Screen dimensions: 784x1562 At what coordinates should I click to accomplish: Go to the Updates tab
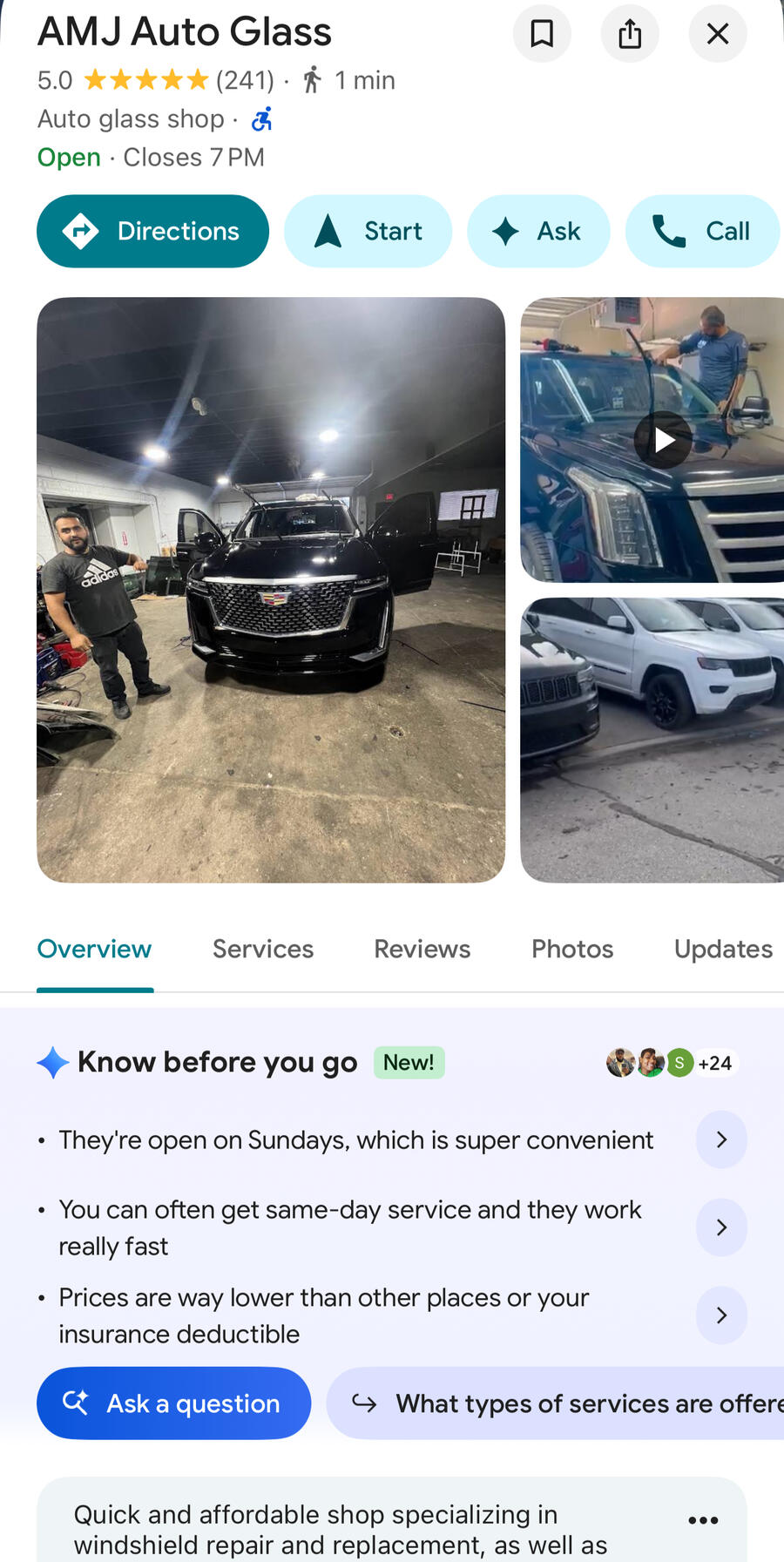pyautogui.click(x=723, y=949)
